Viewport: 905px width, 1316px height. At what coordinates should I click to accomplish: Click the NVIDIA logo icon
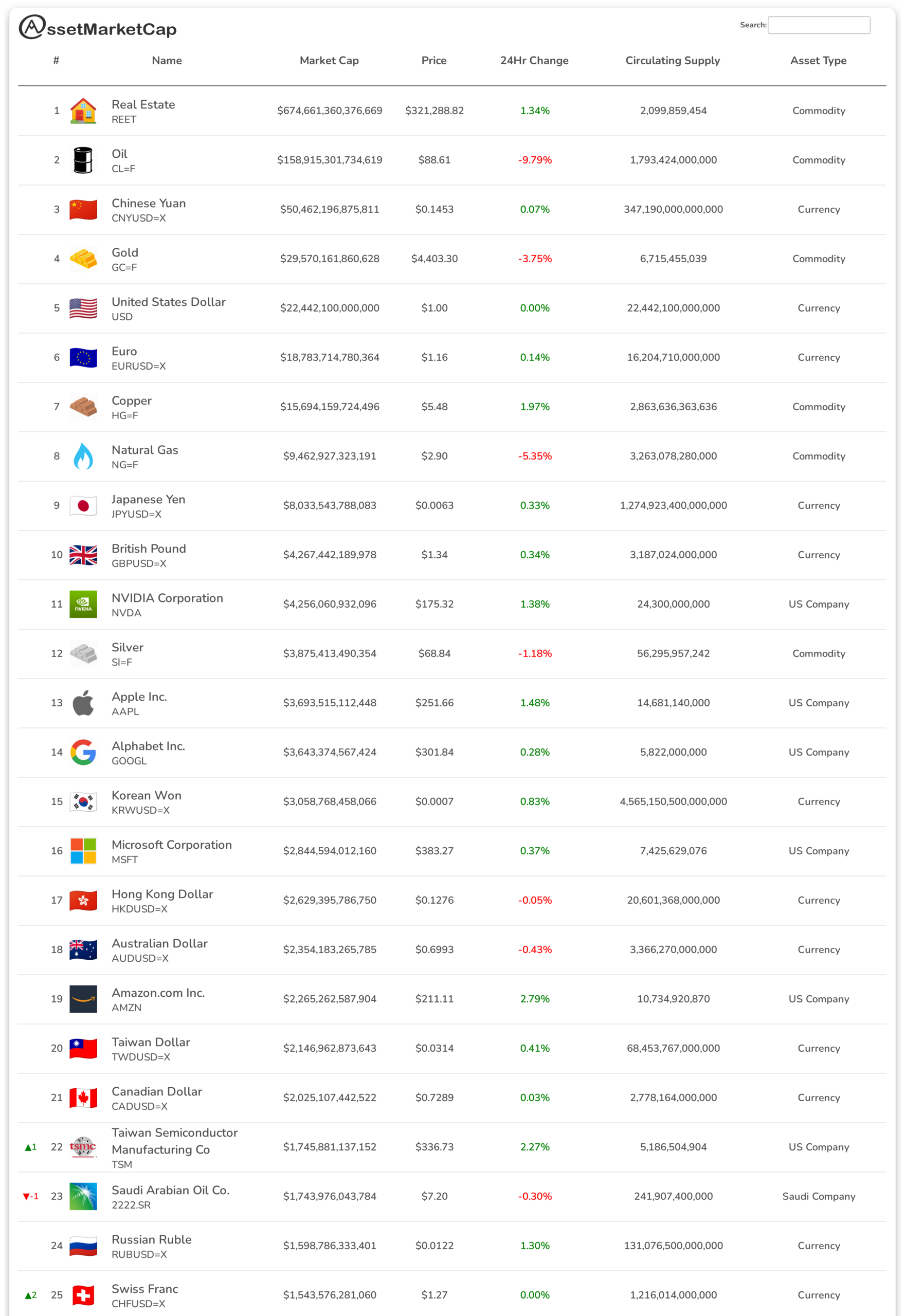(83, 604)
